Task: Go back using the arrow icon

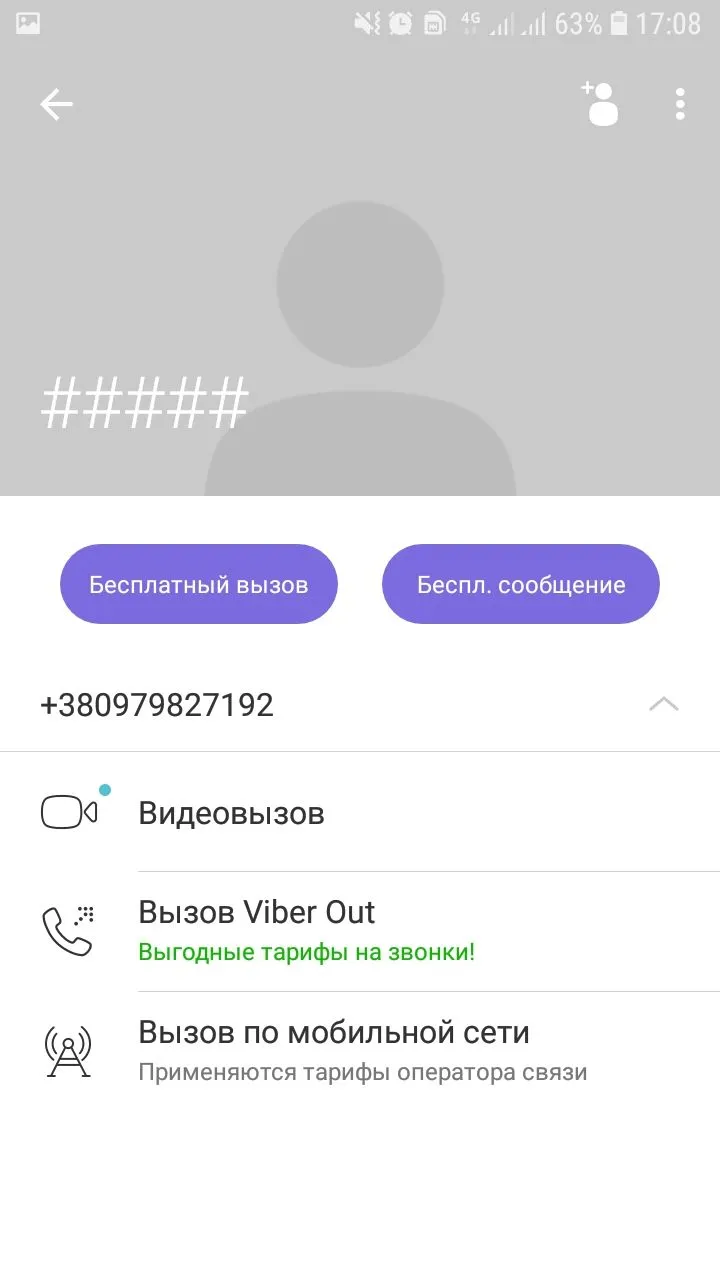Action: (57, 104)
